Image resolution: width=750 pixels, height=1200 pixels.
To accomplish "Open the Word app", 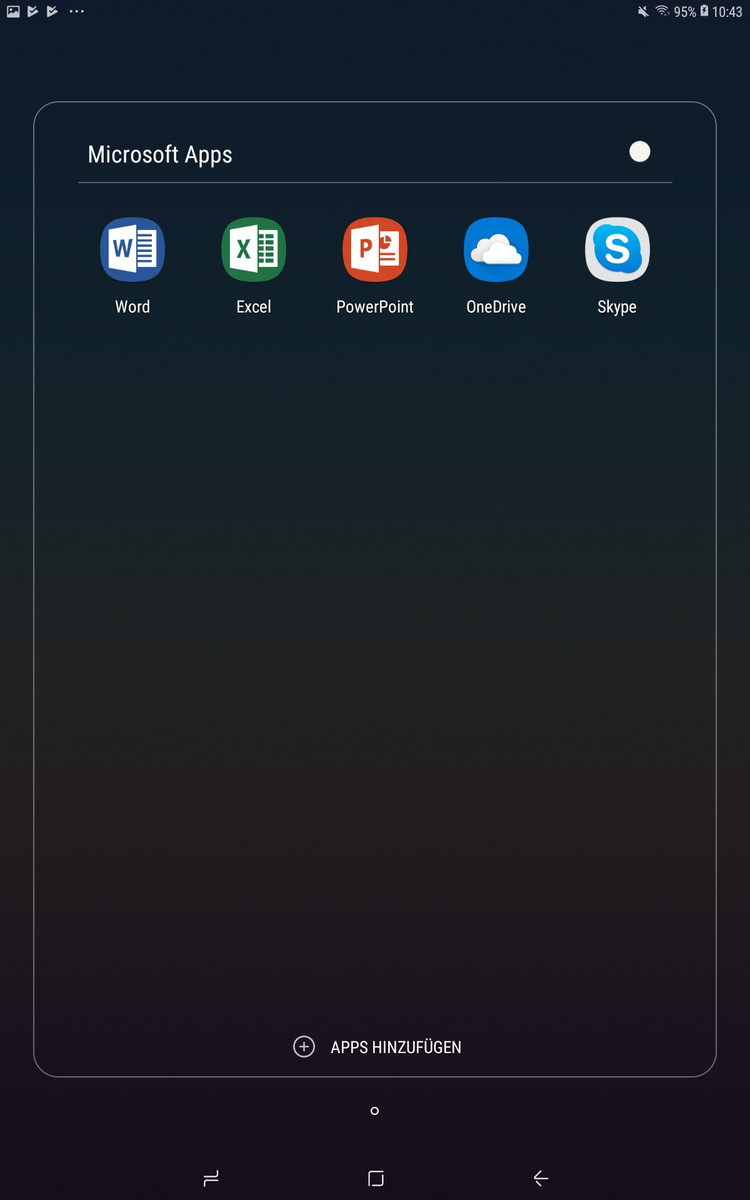I will 132,250.
